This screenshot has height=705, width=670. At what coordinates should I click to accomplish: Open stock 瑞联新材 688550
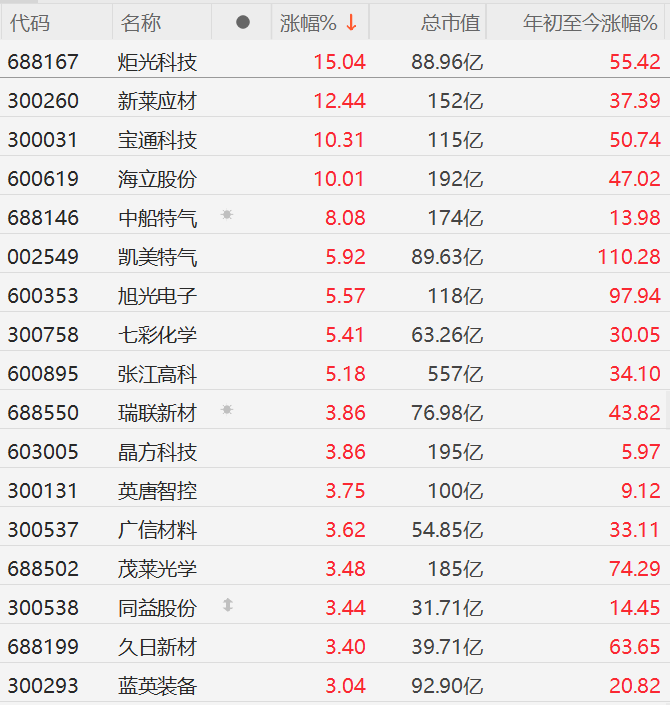tap(157, 413)
